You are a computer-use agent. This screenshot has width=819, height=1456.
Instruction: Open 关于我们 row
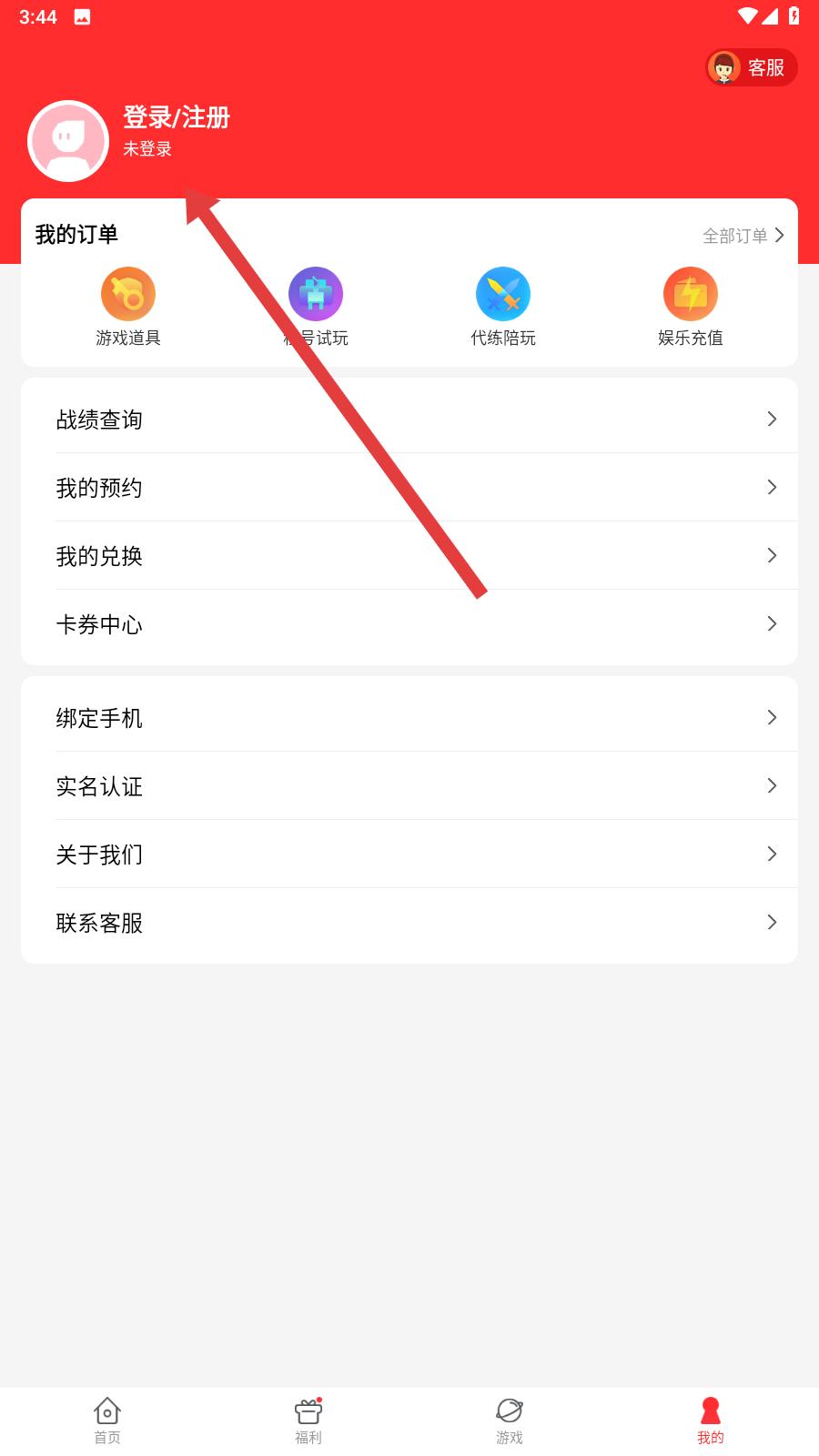point(409,854)
